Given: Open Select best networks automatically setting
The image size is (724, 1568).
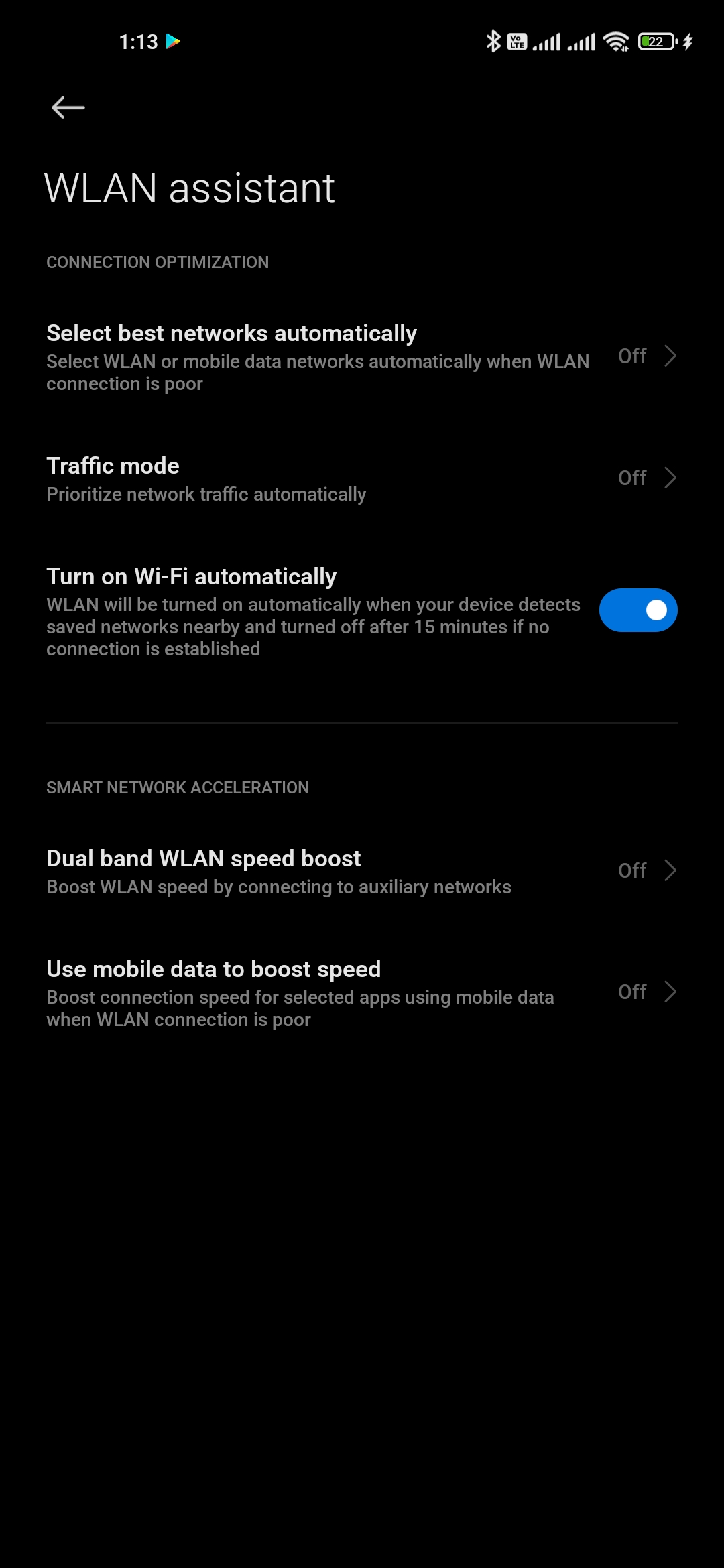Looking at the screenshot, I should (x=362, y=356).
